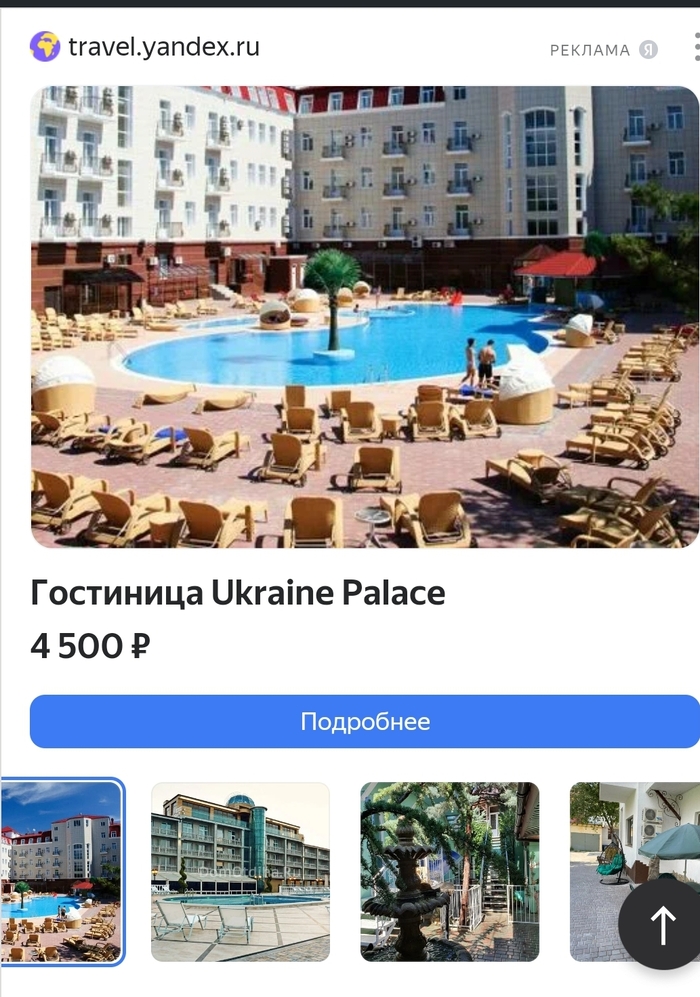The image size is (700, 997).
Task: Open the ad's overflow menu
Action: click(x=694, y=47)
